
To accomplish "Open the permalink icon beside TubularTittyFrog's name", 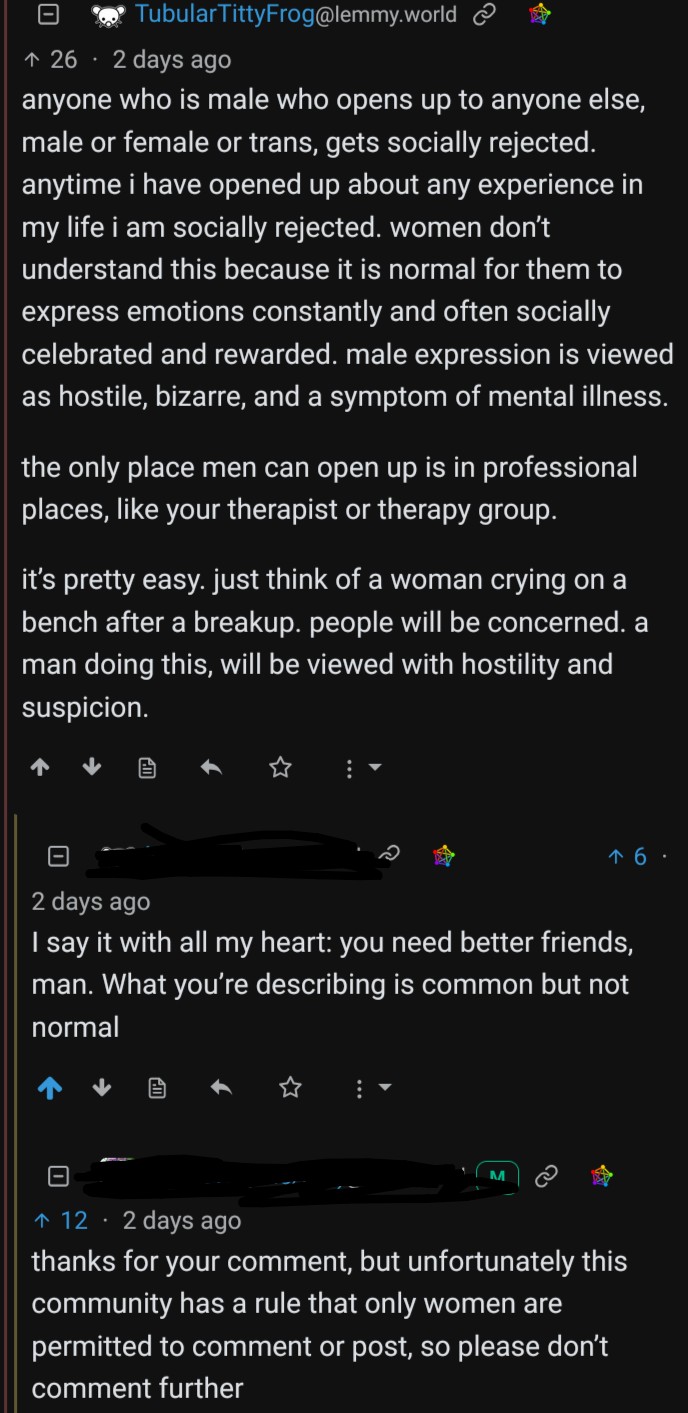I will [x=485, y=15].
